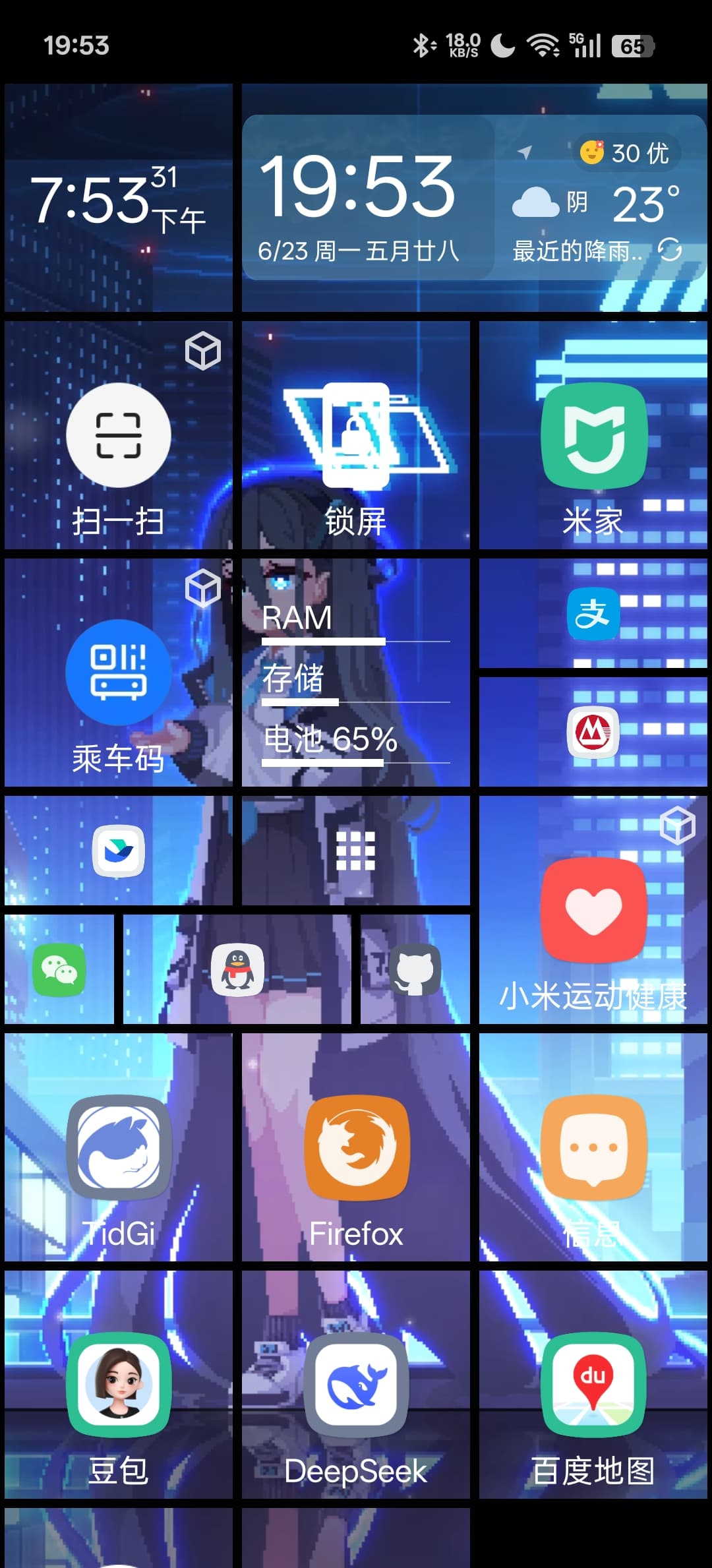Open the blue bird app tile

coord(119,851)
